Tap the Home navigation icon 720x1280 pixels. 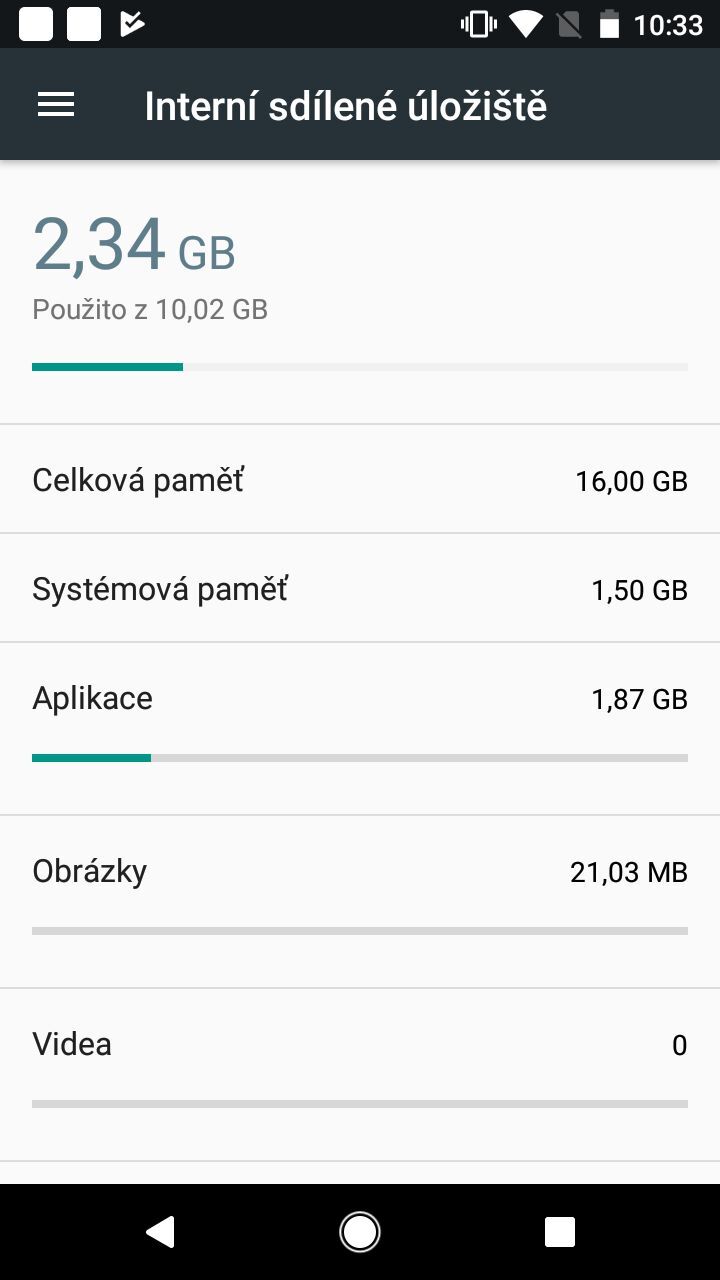click(360, 1231)
